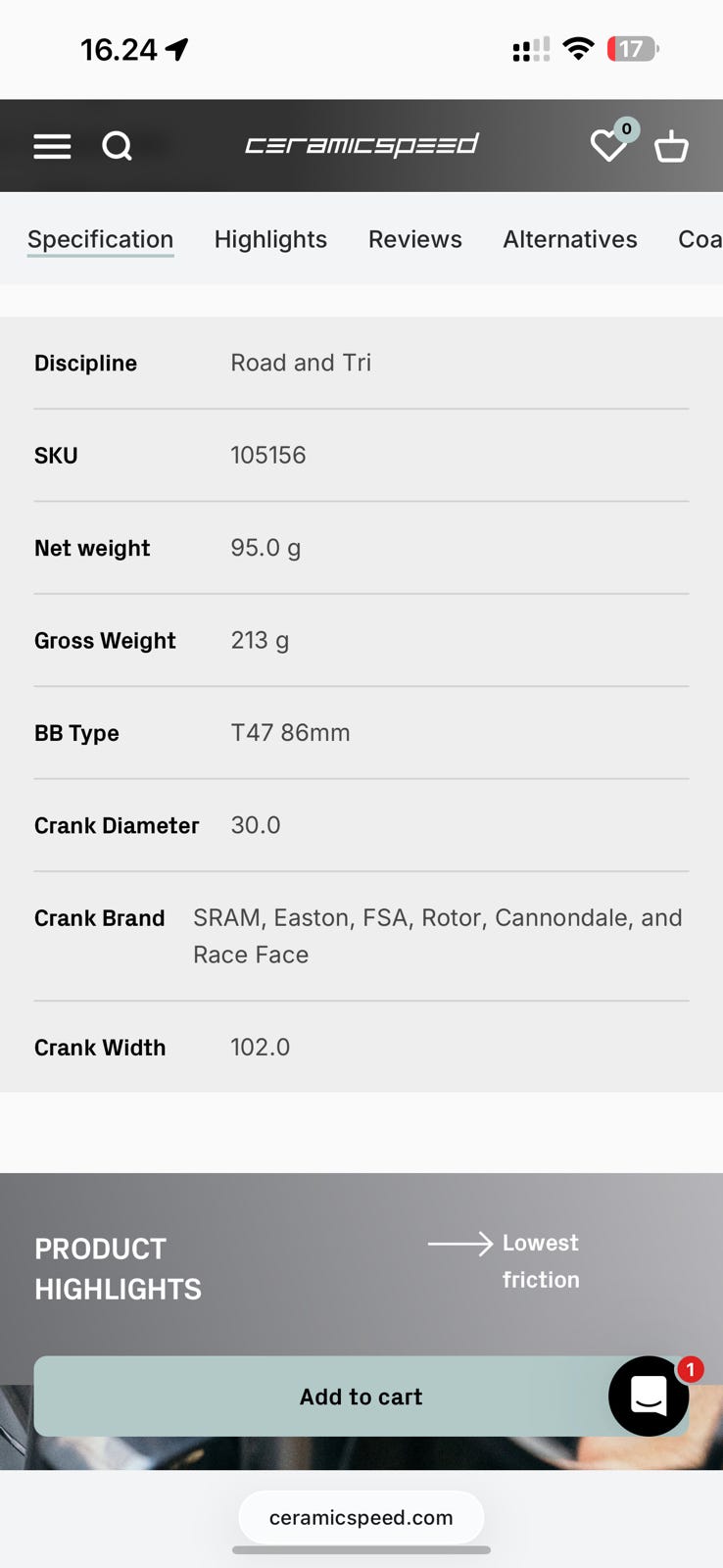
Task: Open the shopping basket
Action: [x=671, y=146]
